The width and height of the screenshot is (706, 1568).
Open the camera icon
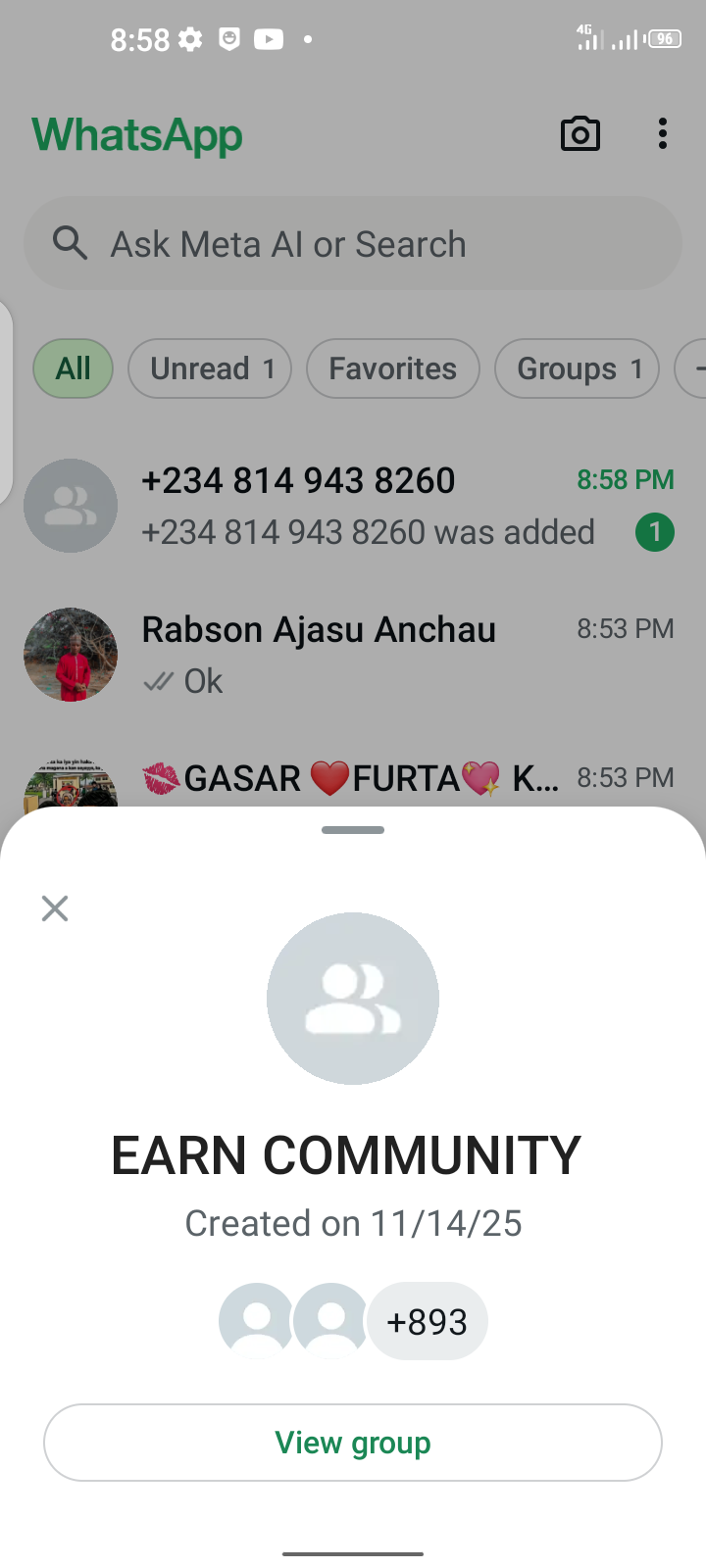(x=580, y=134)
